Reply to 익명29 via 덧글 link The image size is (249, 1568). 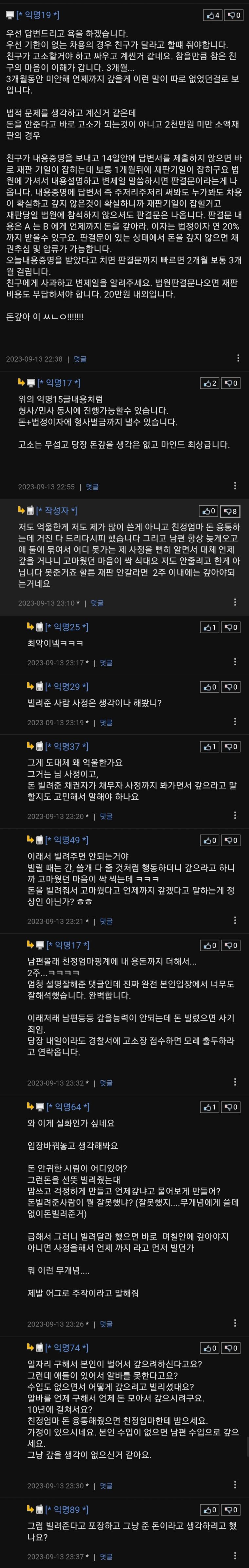pos(106,723)
